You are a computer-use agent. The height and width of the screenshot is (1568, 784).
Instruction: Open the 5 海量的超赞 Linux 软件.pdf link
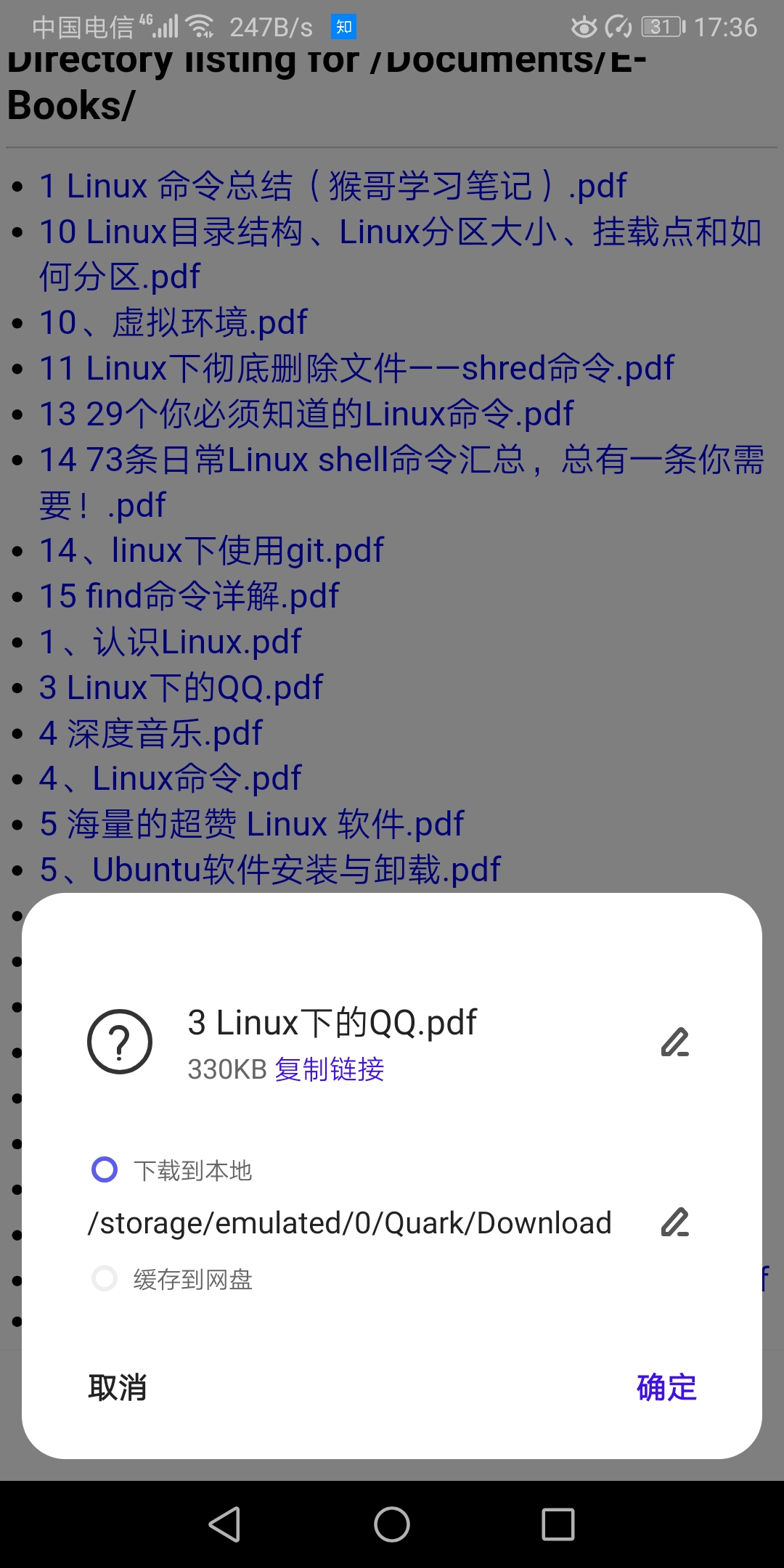pyautogui.click(x=250, y=824)
